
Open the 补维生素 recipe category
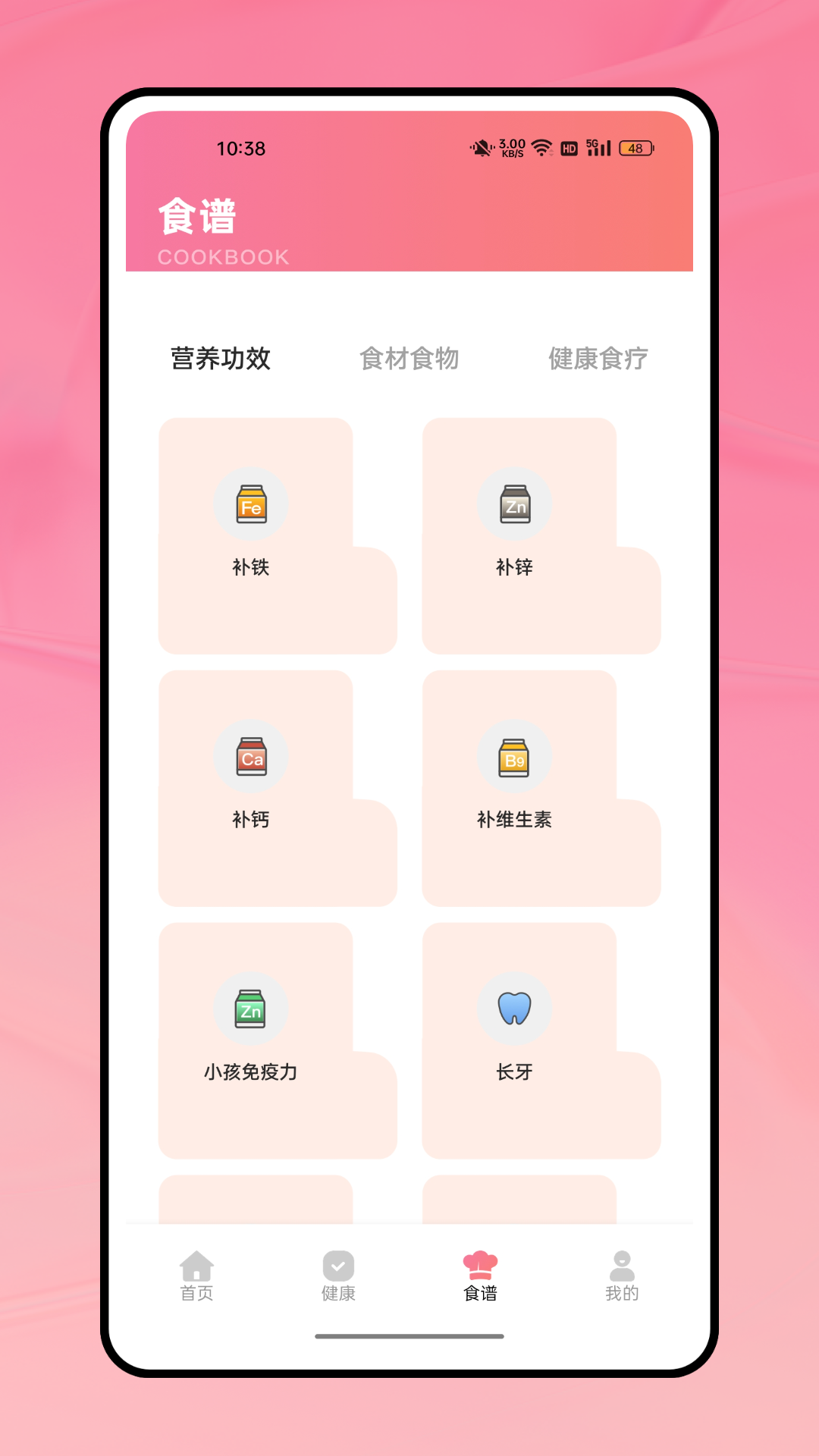515,785
